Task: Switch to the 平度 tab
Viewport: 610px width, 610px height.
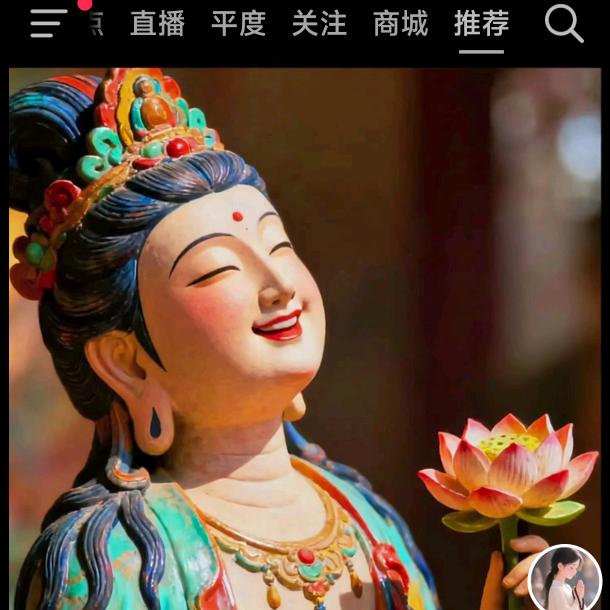Action: (238, 23)
